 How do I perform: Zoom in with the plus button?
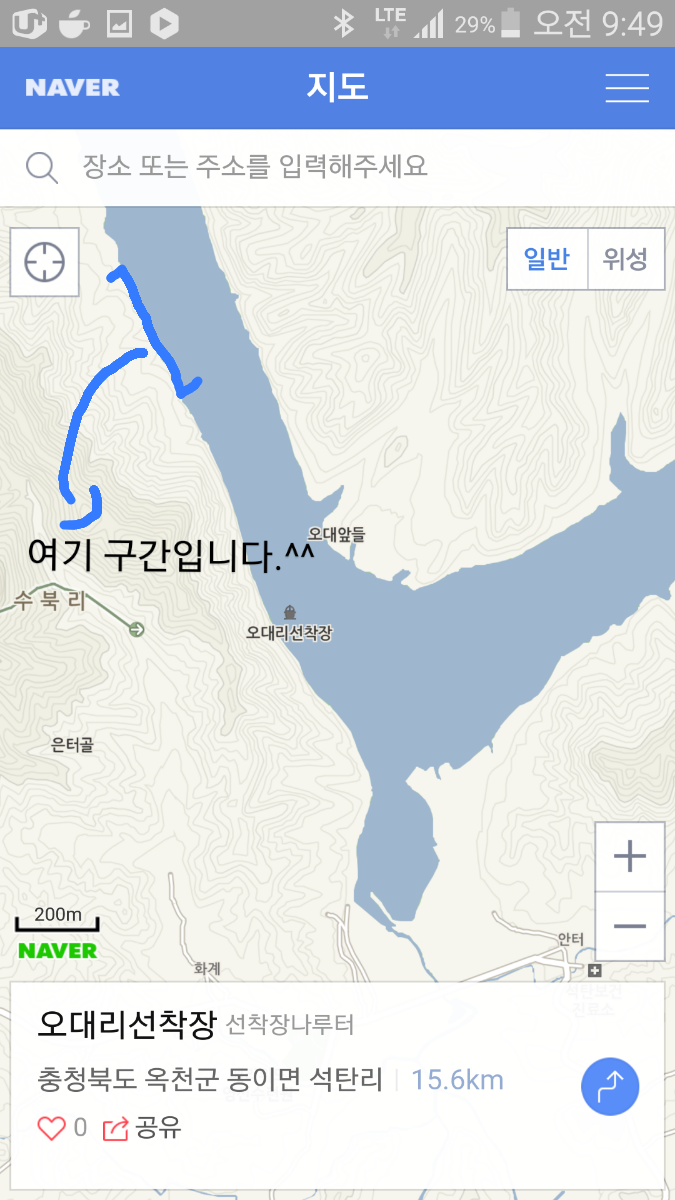[x=629, y=857]
